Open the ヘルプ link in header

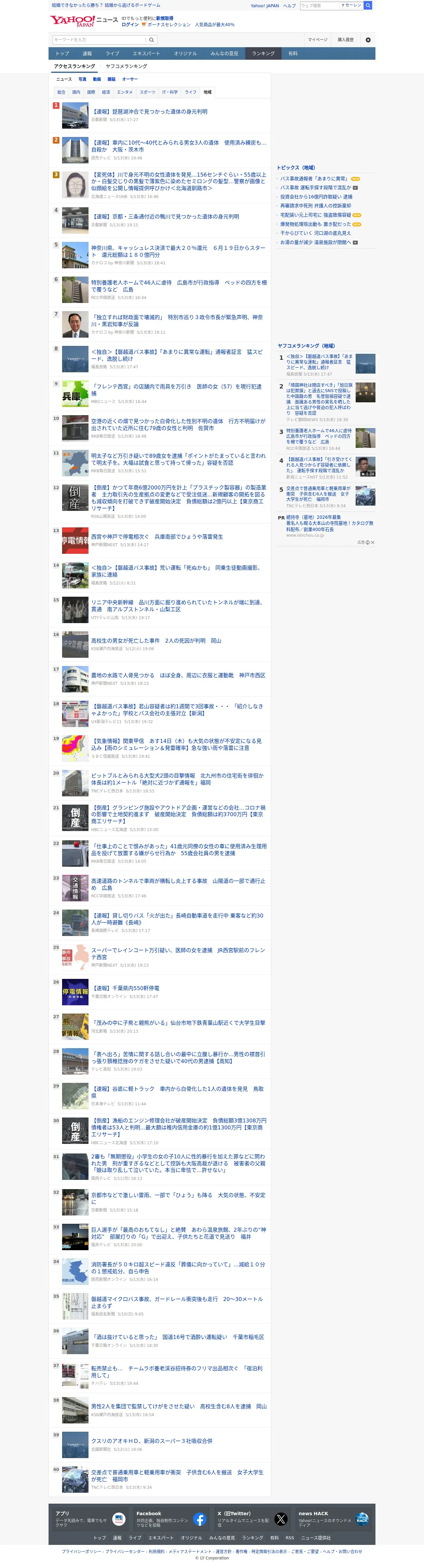click(289, 6)
